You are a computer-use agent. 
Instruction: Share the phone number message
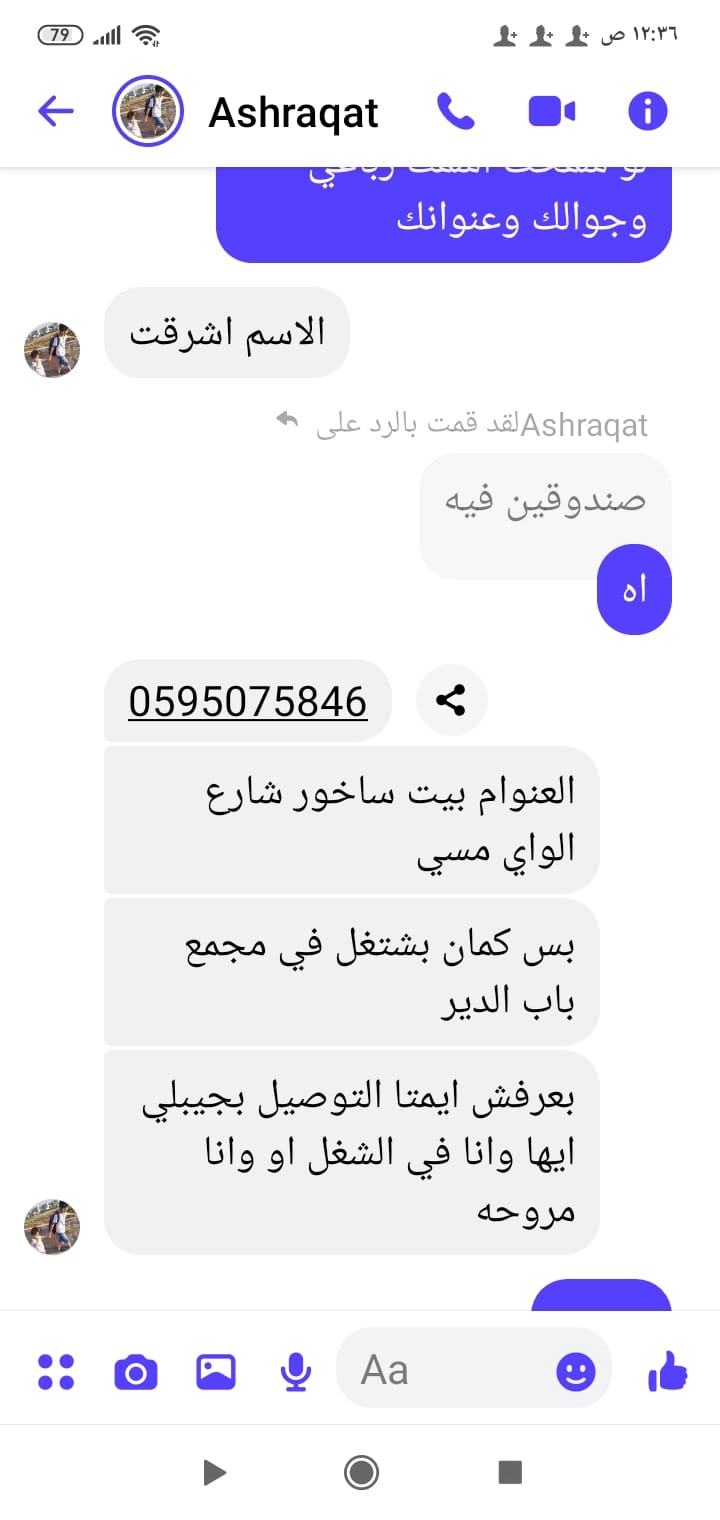click(451, 701)
